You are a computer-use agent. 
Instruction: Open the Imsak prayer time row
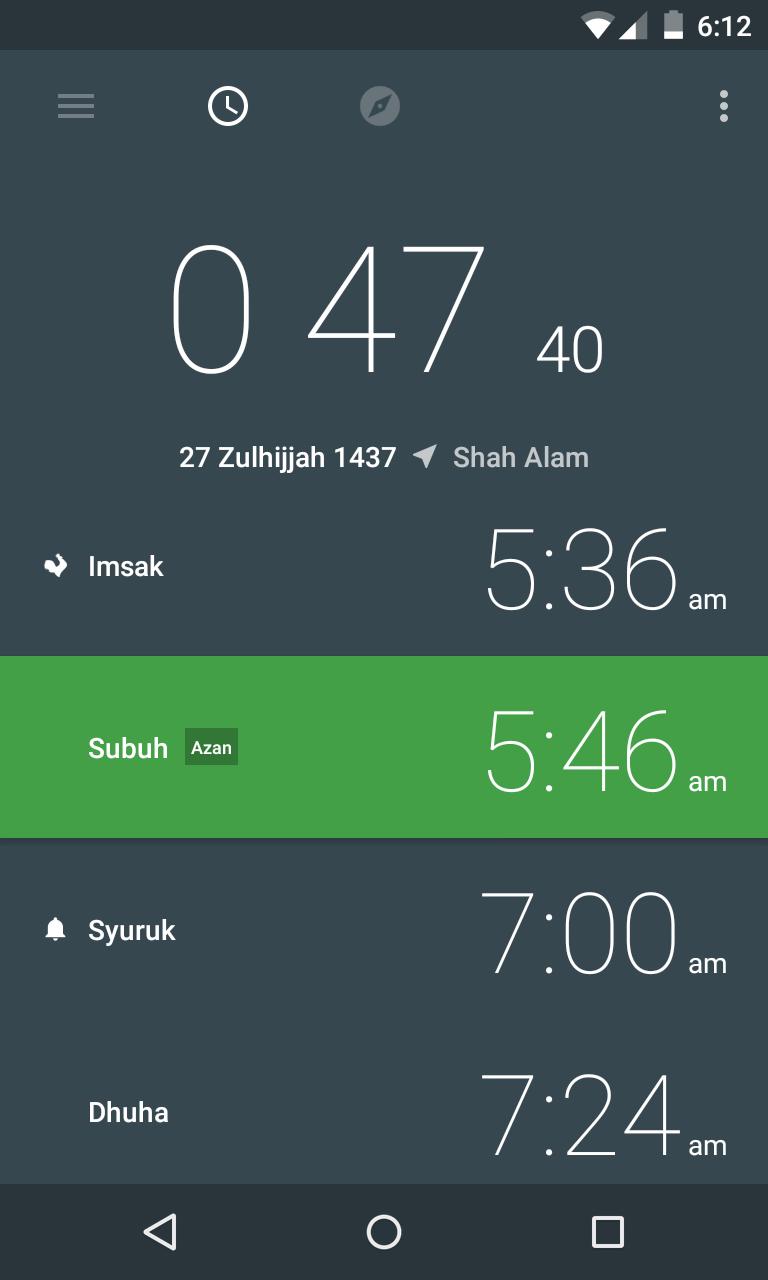coord(384,567)
